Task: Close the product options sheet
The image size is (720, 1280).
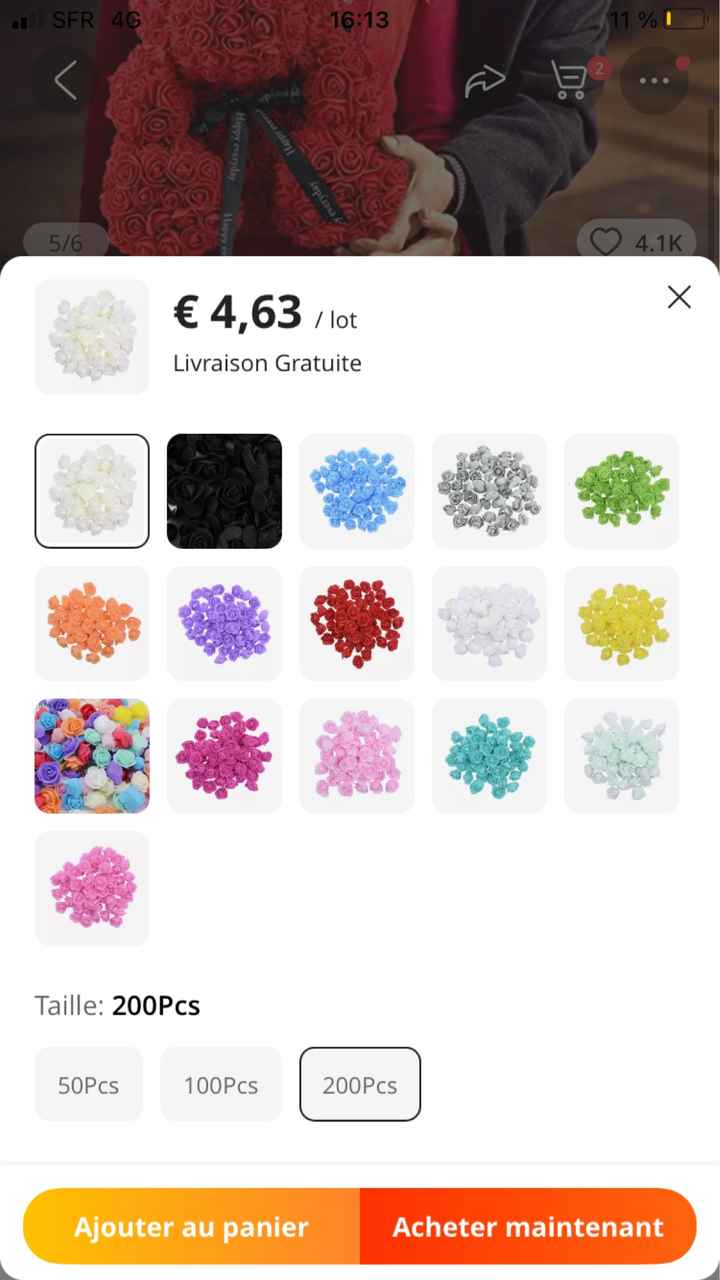Action: coord(679,297)
